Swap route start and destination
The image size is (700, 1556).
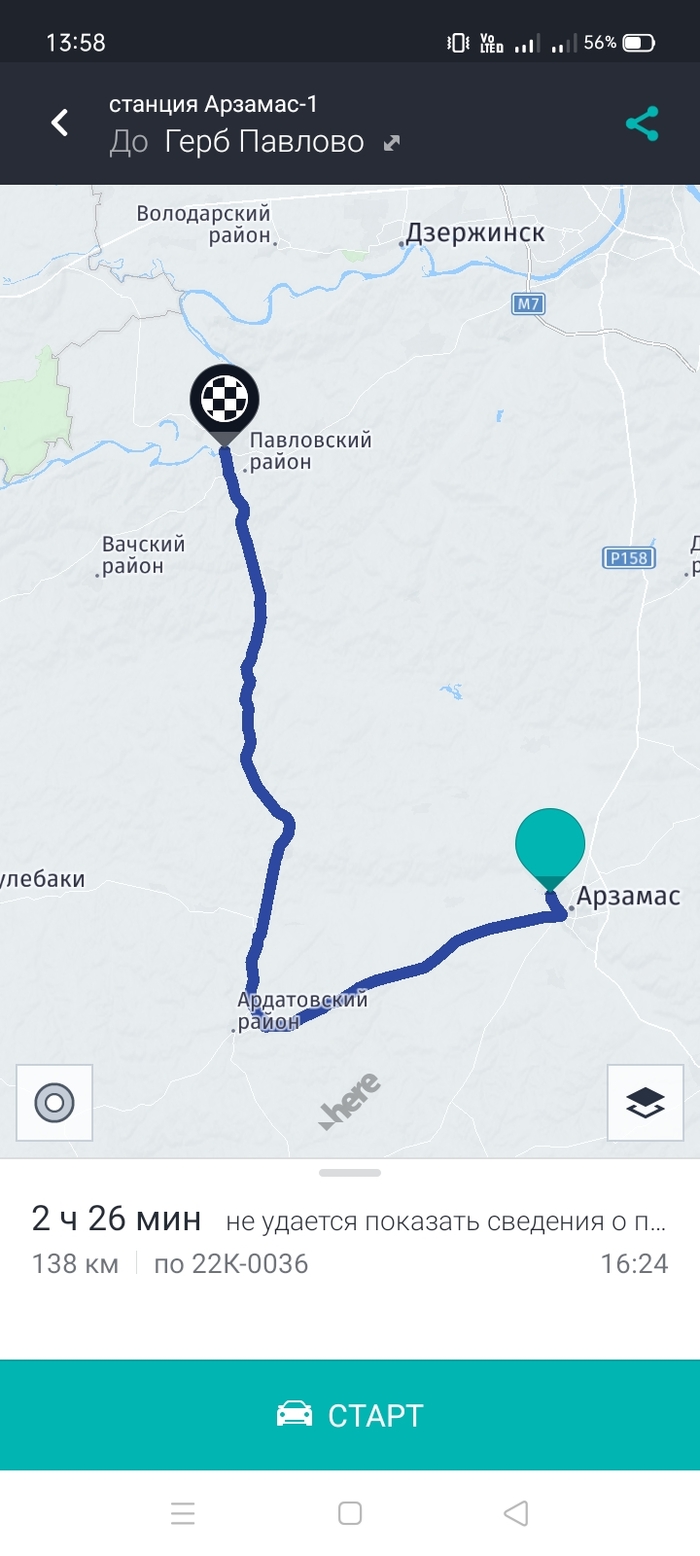[x=392, y=143]
